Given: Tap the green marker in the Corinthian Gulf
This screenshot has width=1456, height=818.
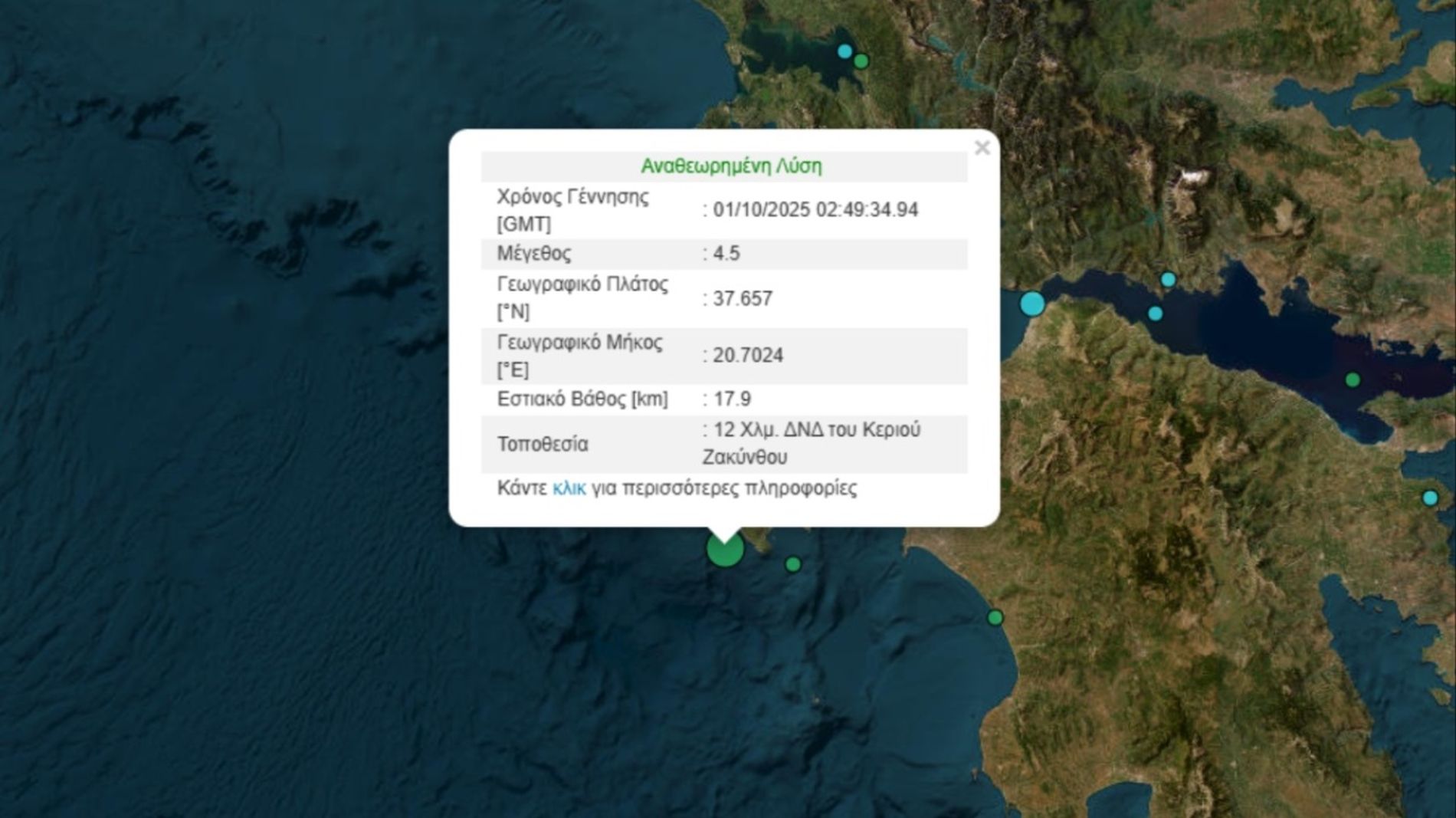Looking at the screenshot, I should click(1353, 380).
